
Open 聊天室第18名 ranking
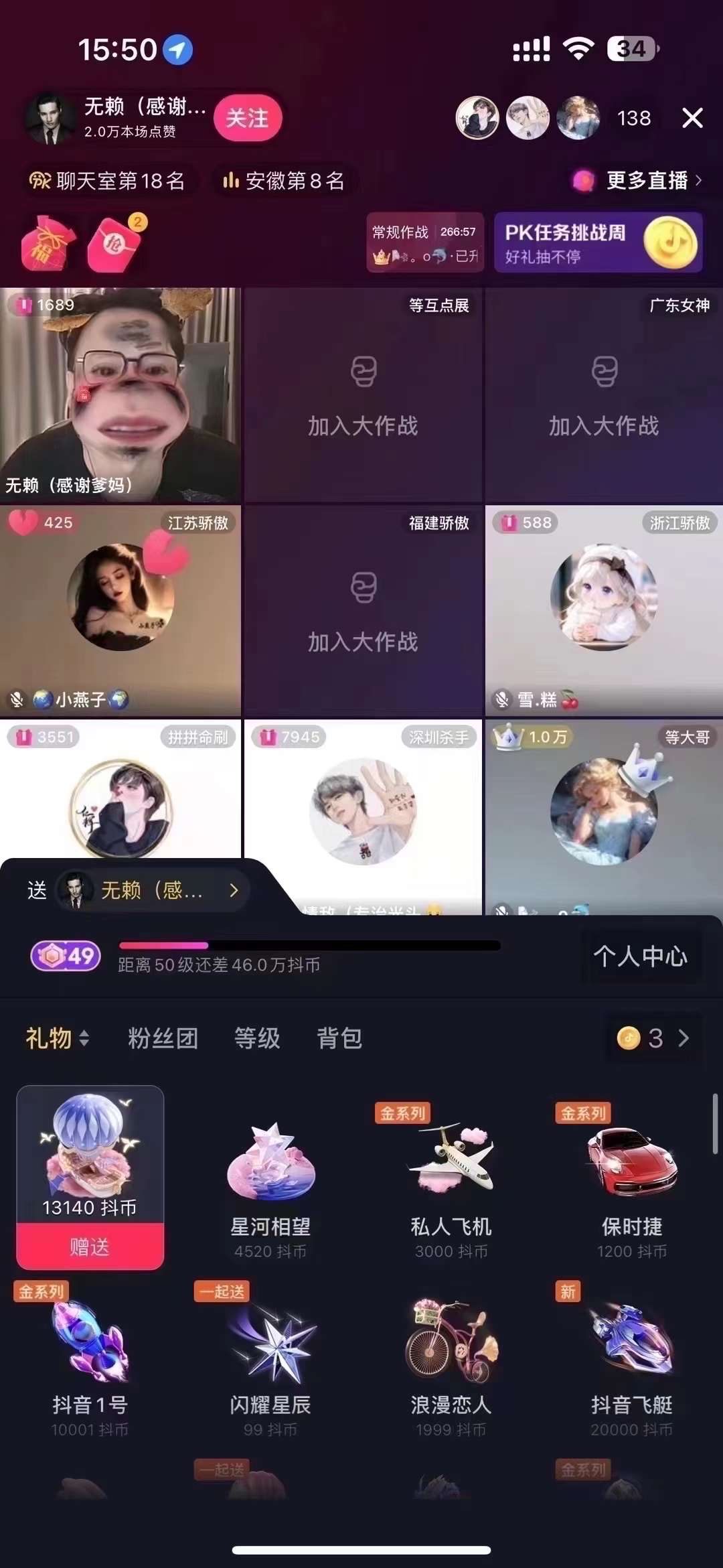[108, 181]
